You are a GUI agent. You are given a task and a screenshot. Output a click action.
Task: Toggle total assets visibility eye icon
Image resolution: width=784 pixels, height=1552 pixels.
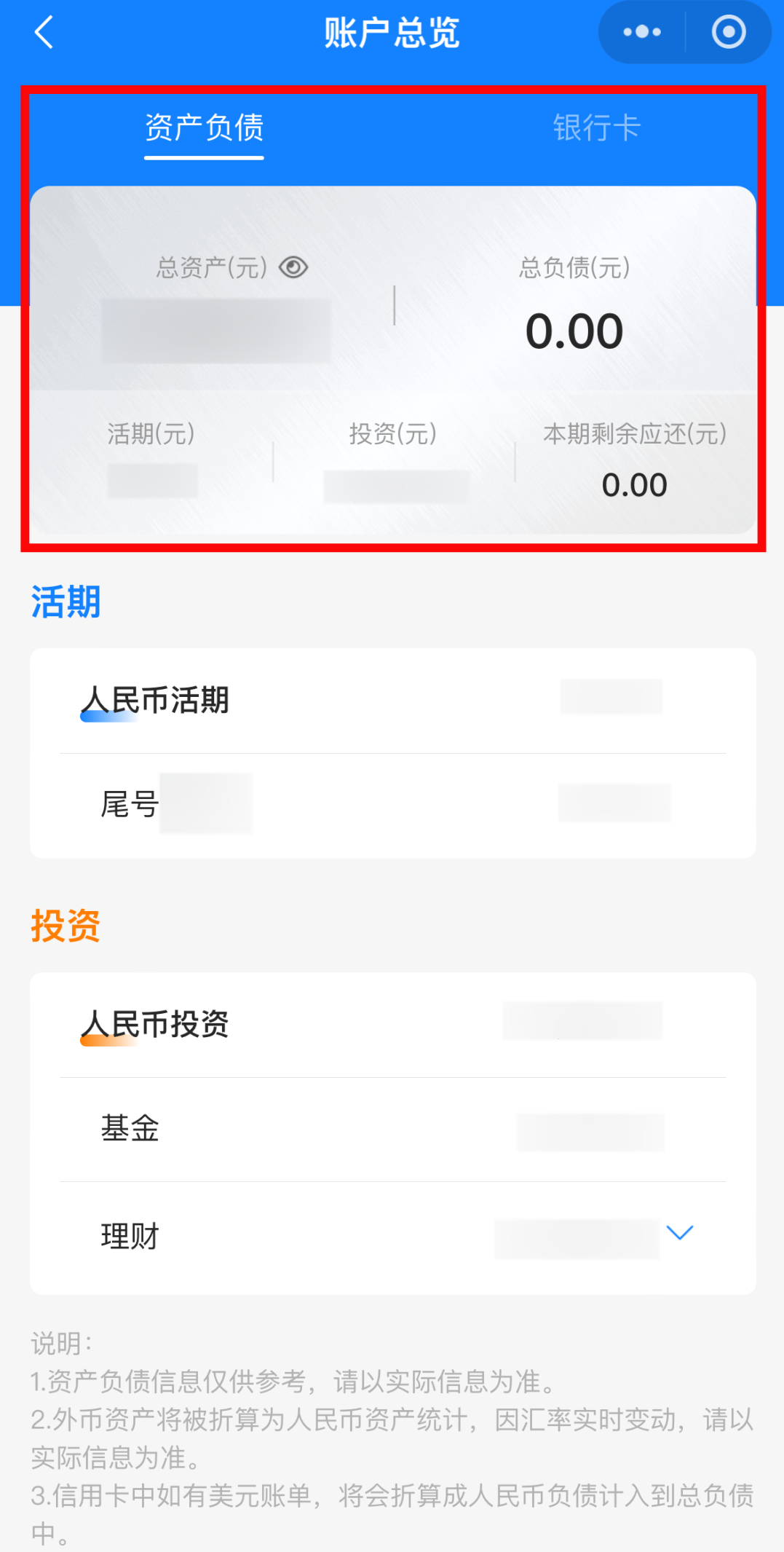pos(293,267)
